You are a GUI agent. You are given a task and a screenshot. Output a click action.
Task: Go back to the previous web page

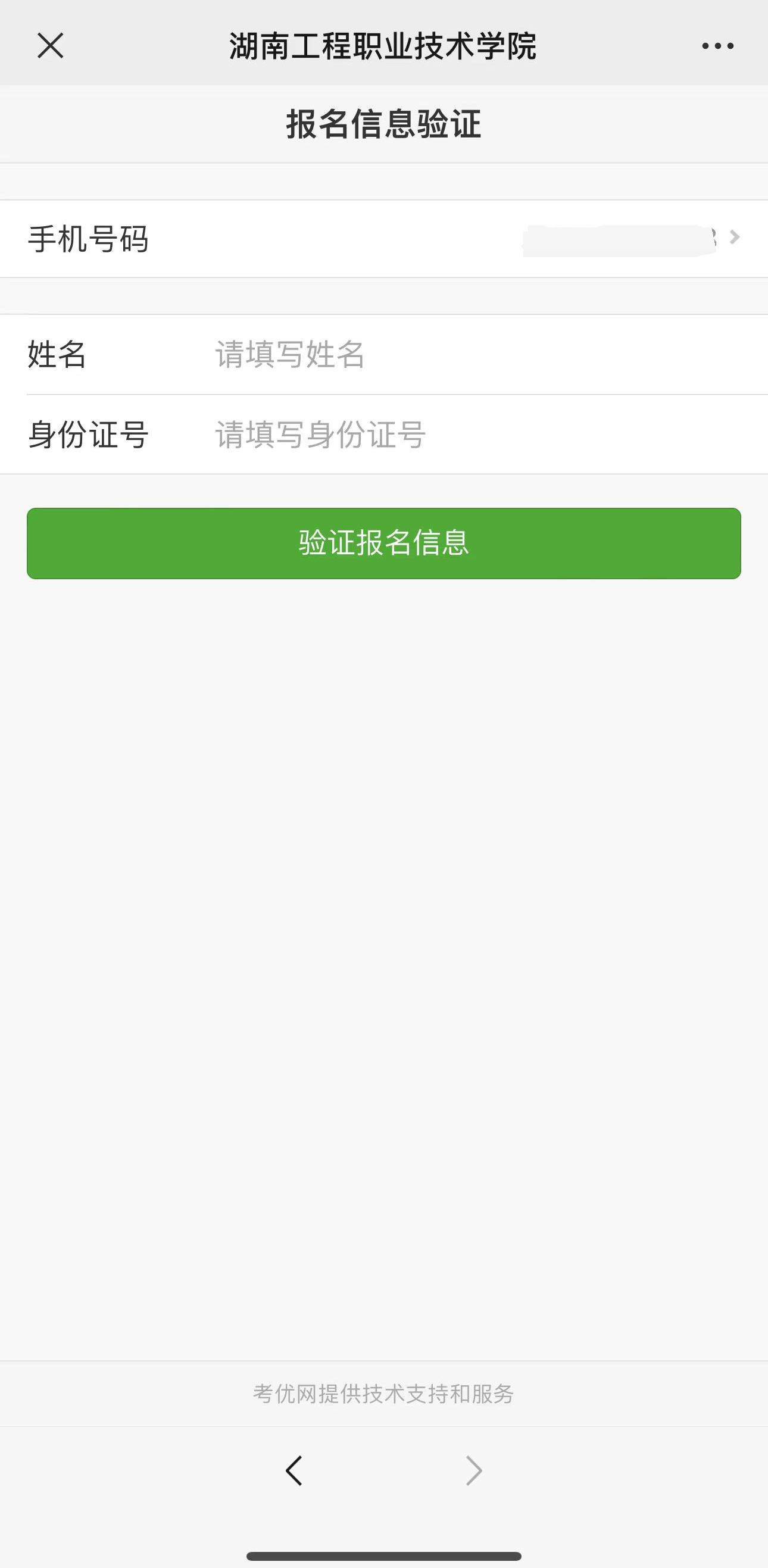[x=294, y=1470]
